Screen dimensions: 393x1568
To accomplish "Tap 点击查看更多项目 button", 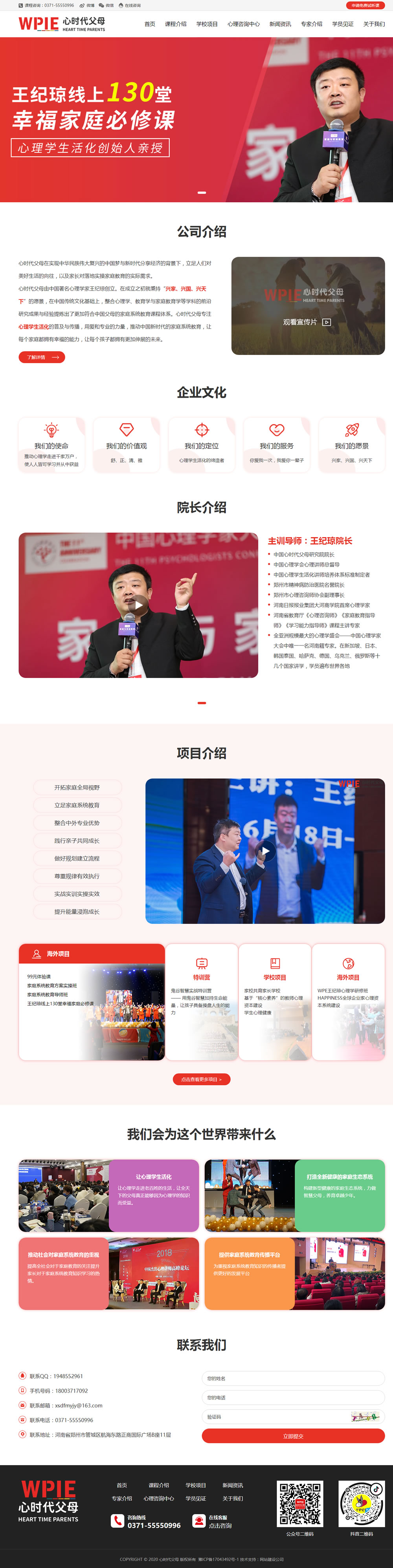I will click(201, 1079).
